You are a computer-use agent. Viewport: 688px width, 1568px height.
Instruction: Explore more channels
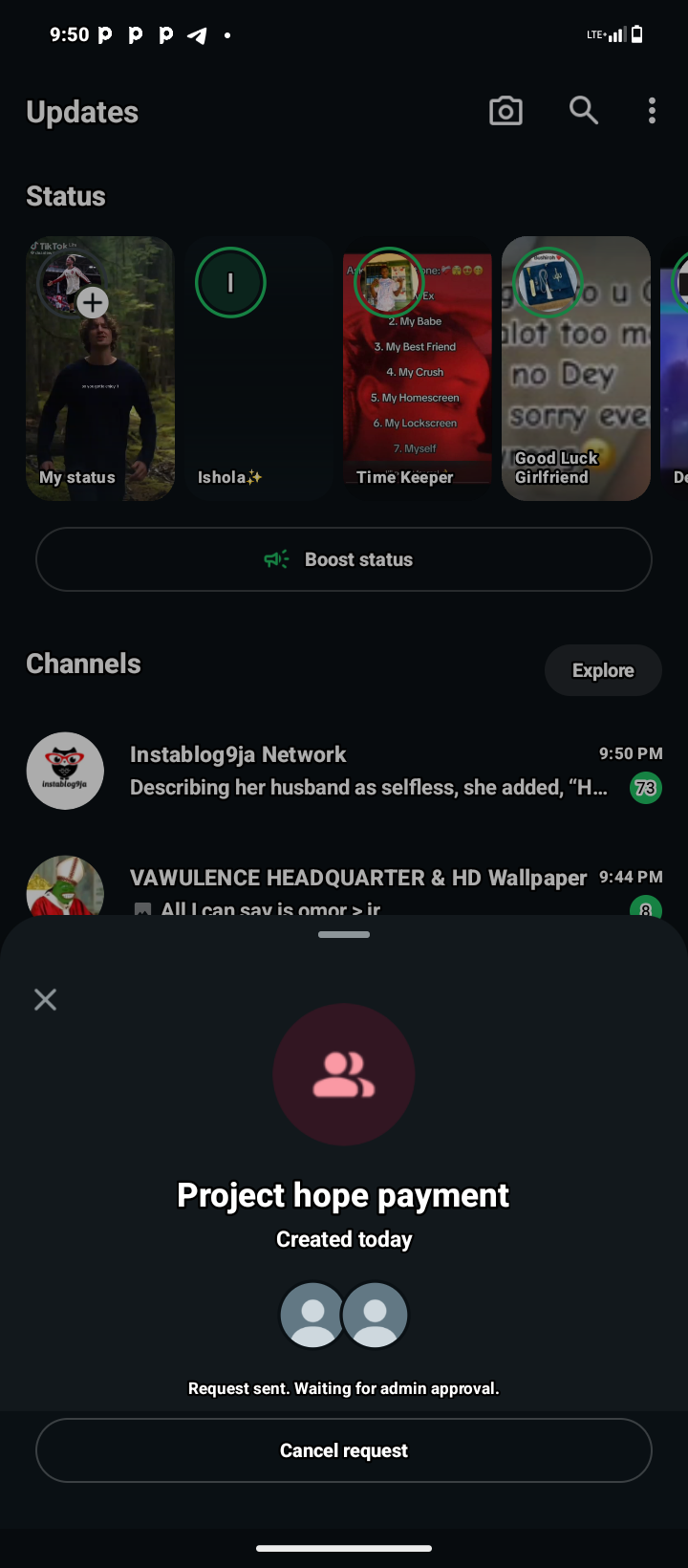602,670
